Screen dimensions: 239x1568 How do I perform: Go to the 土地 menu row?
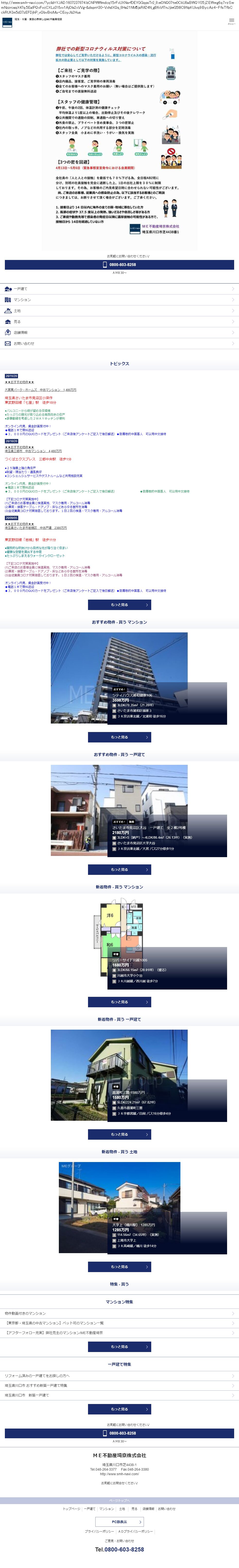(120, 310)
